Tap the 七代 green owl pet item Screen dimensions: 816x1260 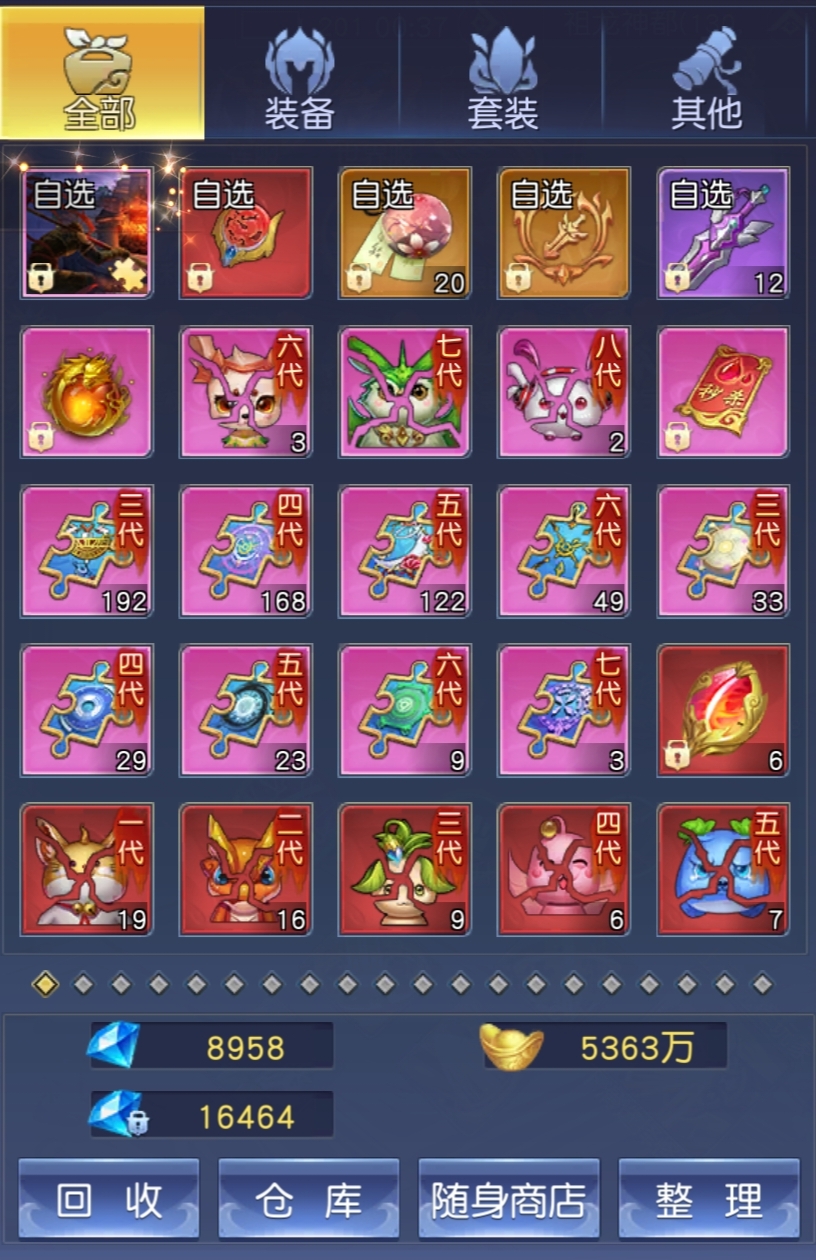[x=405, y=392]
